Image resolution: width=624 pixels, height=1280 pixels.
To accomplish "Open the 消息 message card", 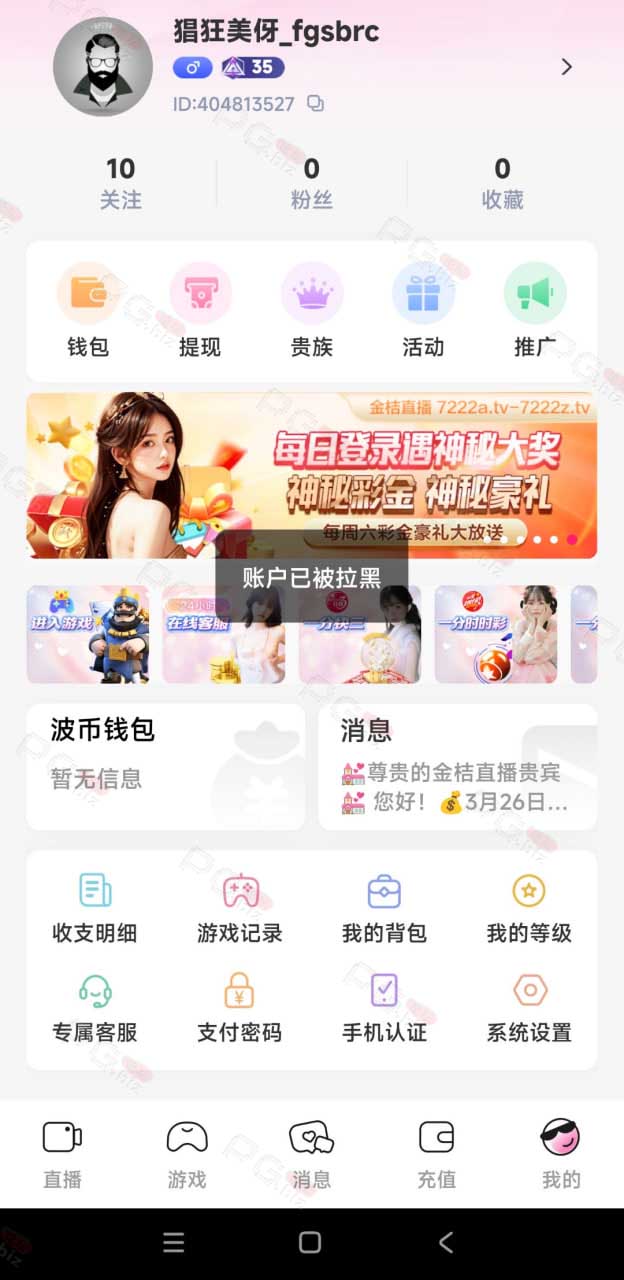I will point(458,767).
